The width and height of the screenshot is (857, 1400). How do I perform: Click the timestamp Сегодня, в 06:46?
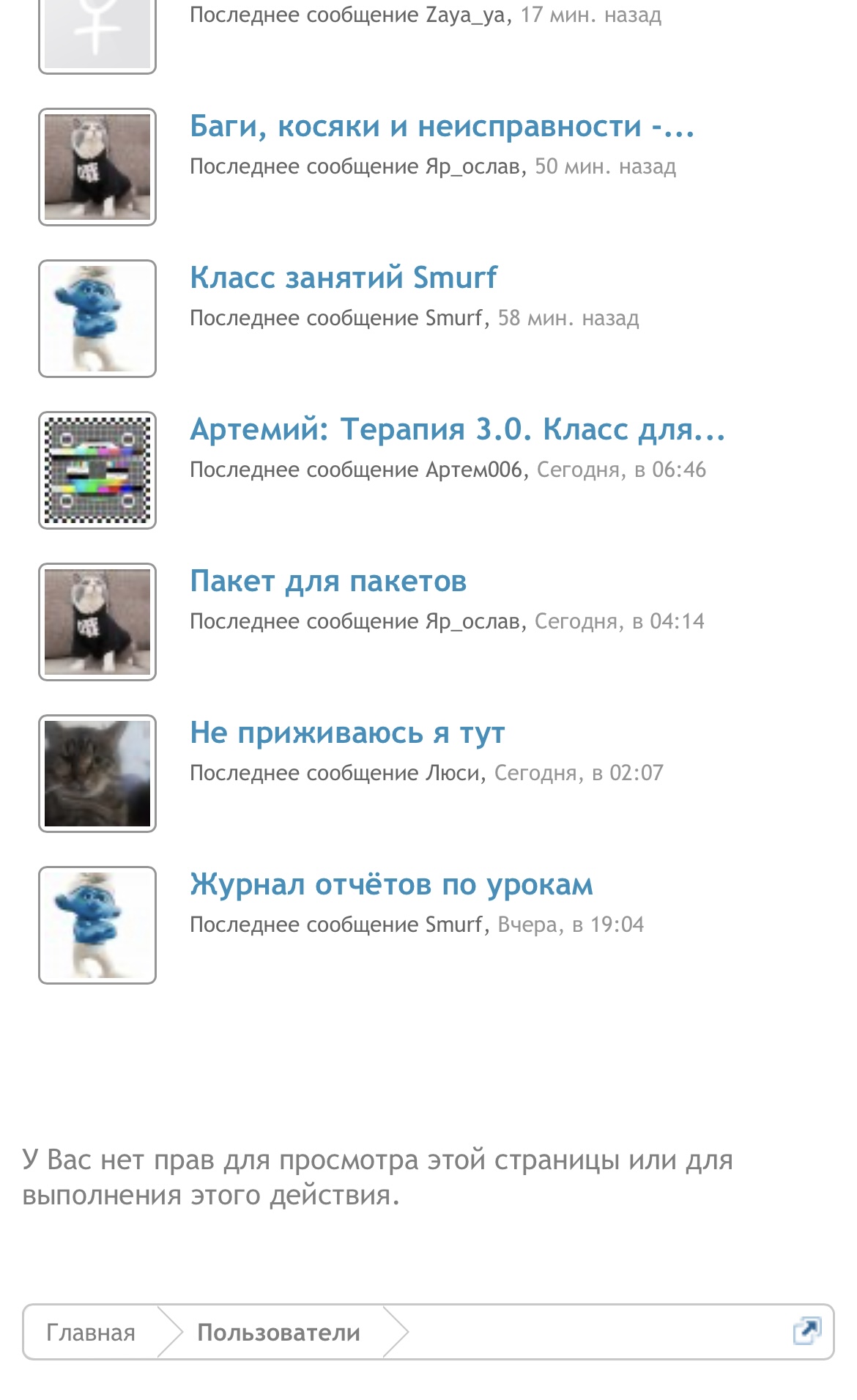(620, 470)
